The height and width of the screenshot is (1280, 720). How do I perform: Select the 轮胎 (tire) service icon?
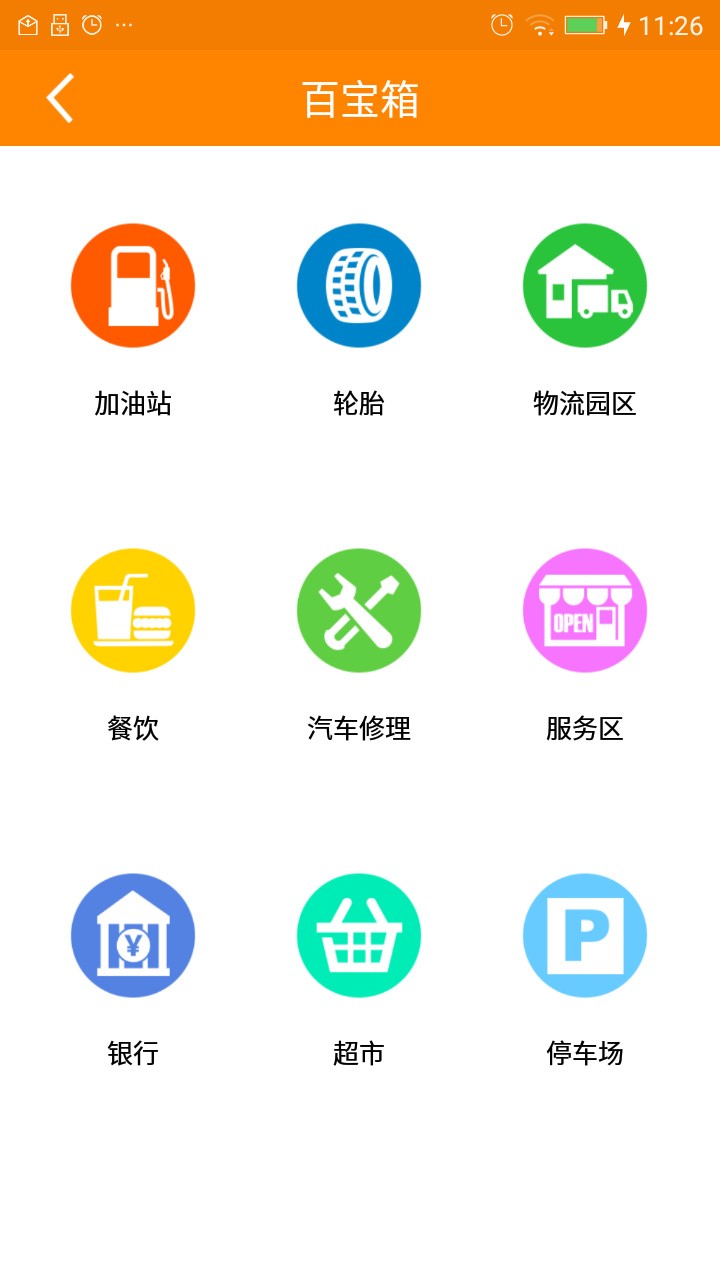tap(359, 284)
